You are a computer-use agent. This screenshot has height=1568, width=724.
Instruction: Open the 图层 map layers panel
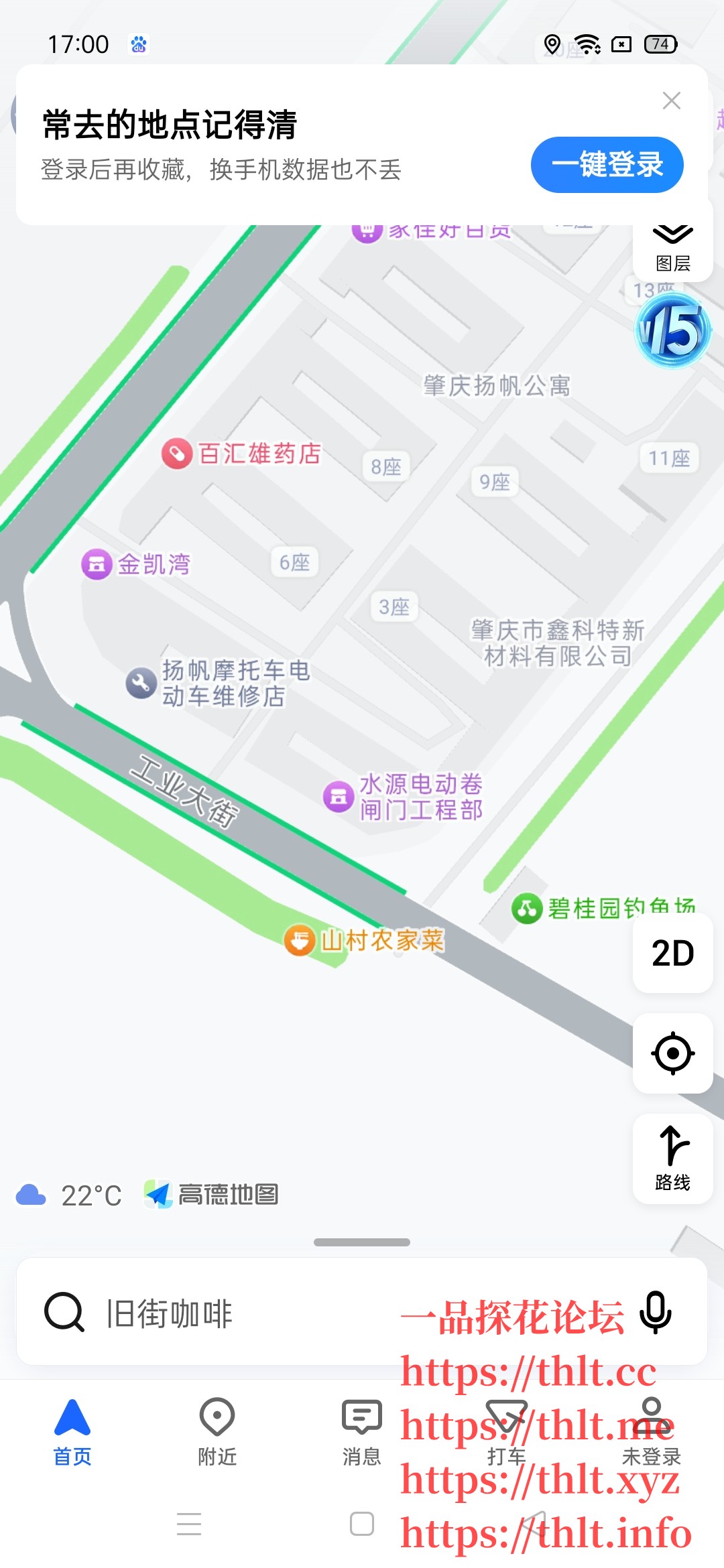672,245
